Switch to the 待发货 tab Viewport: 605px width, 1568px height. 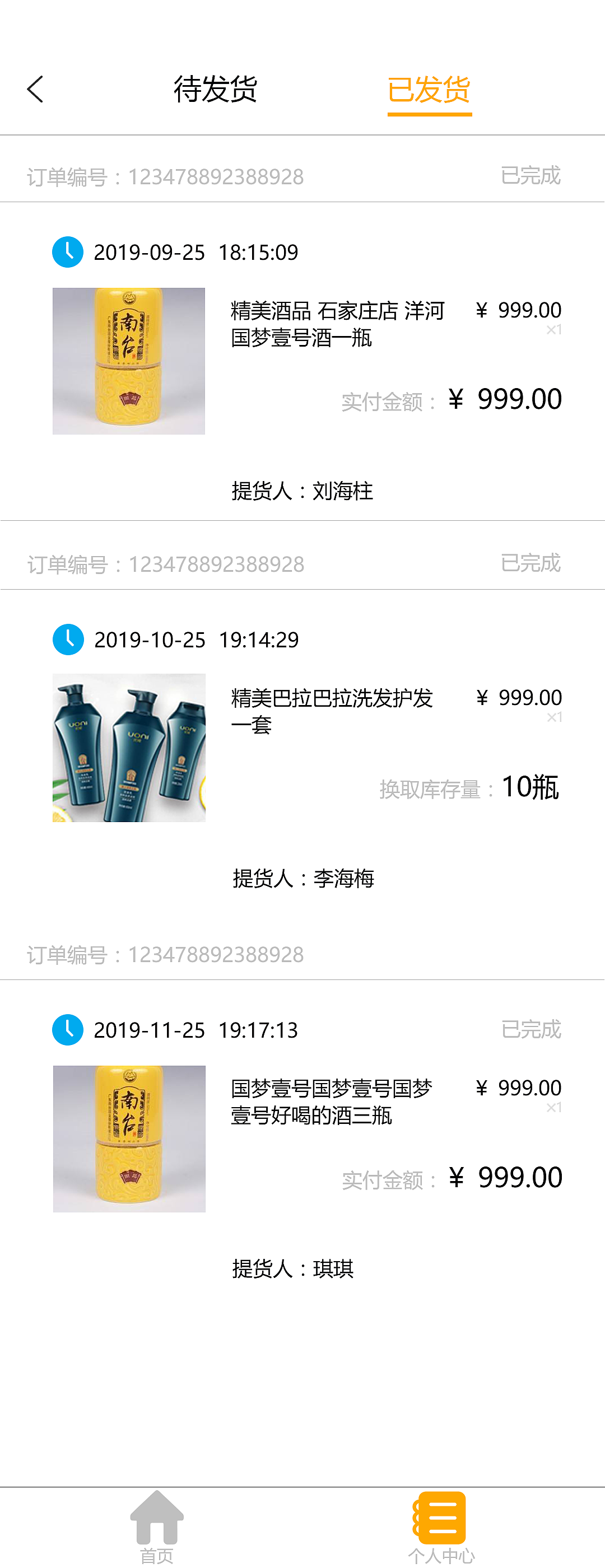click(x=216, y=90)
